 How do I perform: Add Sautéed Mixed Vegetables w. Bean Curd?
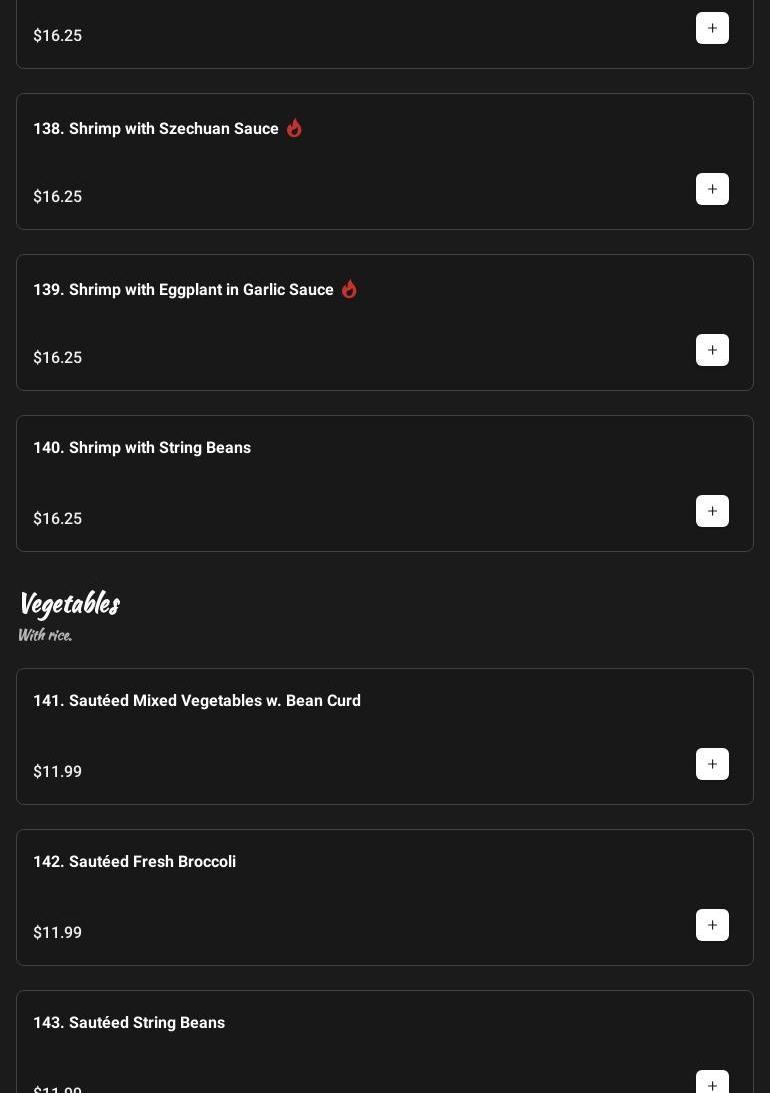[x=712, y=764]
